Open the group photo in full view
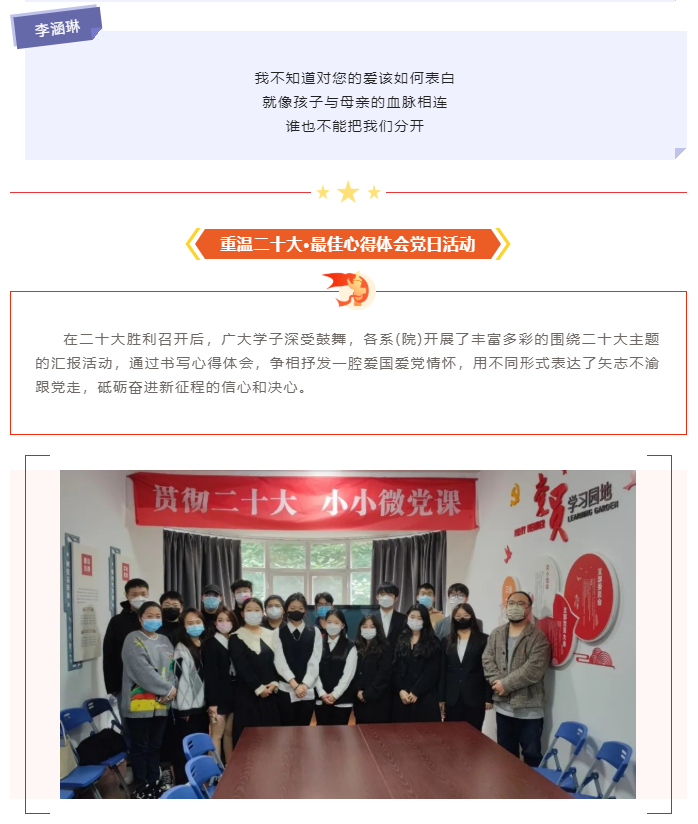This screenshot has height=824, width=698. (348, 634)
